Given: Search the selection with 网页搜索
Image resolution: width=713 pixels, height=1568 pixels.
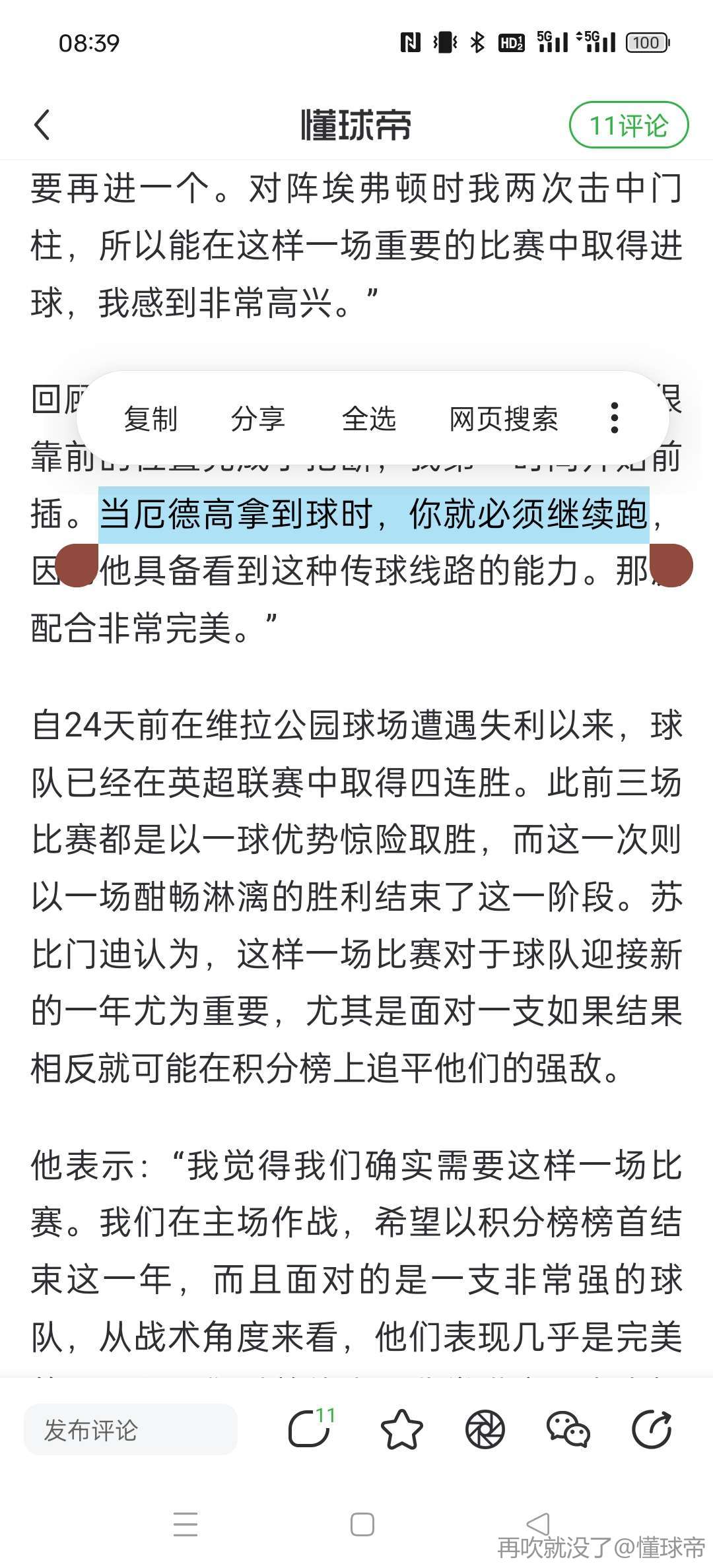Looking at the screenshot, I should pyautogui.click(x=504, y=419).
